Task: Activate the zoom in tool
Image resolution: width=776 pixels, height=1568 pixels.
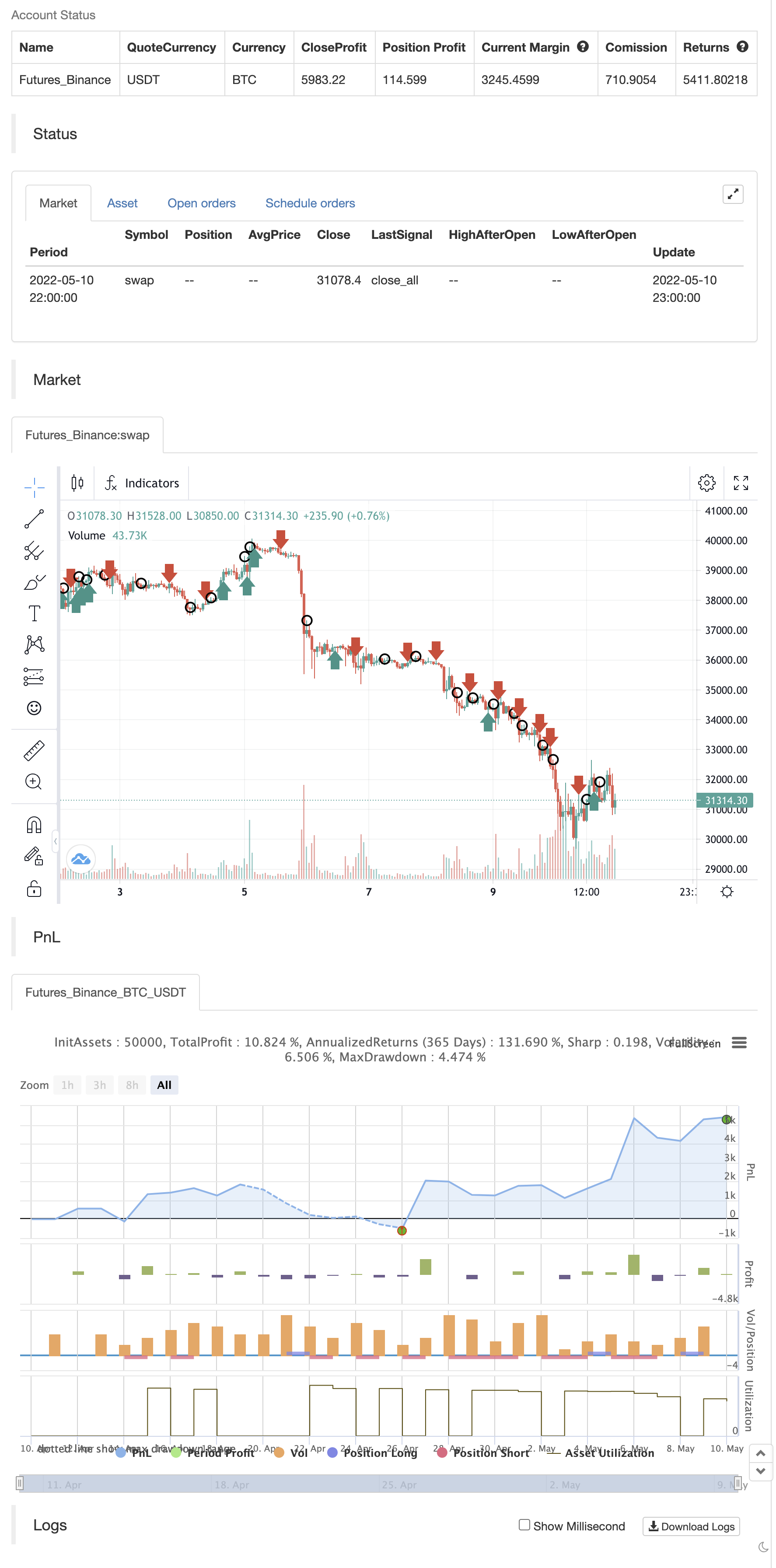Action: click(34, 782)
